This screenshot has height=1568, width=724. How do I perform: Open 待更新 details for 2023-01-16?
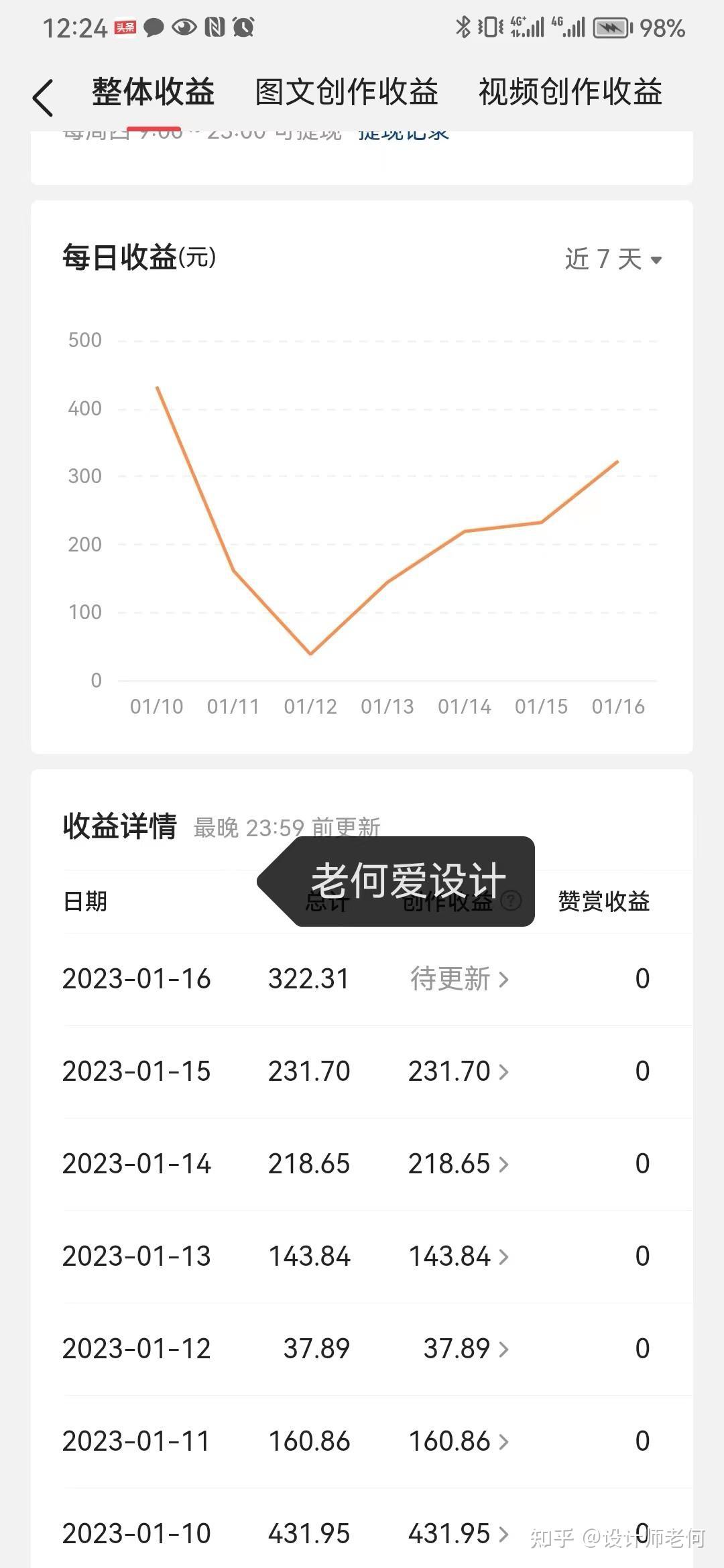coord(459,979)
